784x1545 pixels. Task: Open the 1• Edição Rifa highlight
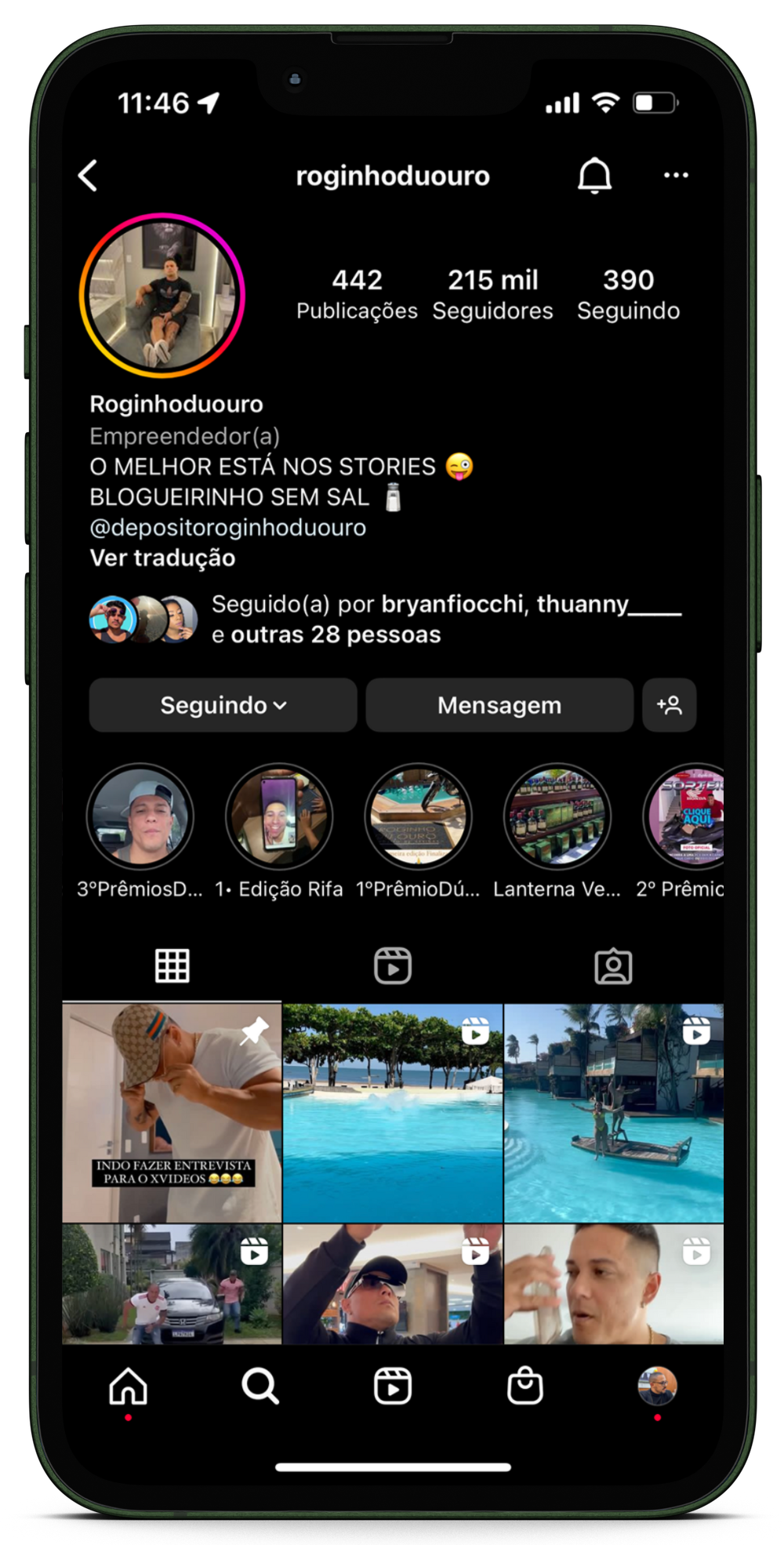coord(279,816)
